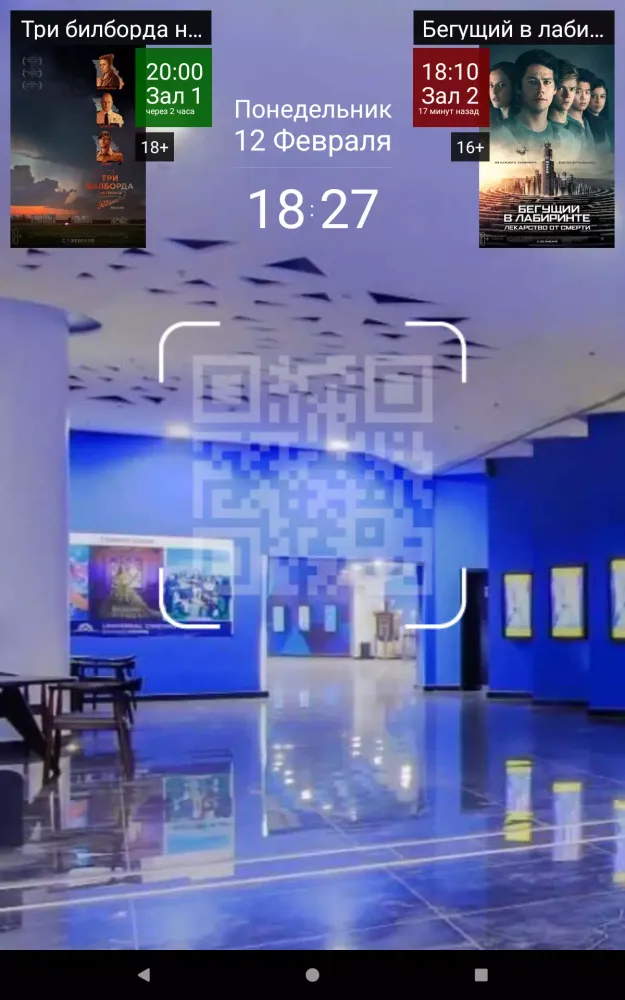Select the 18:10 Зал 2 session
The width and height of the screenshot is (625, 1000).
450,87
